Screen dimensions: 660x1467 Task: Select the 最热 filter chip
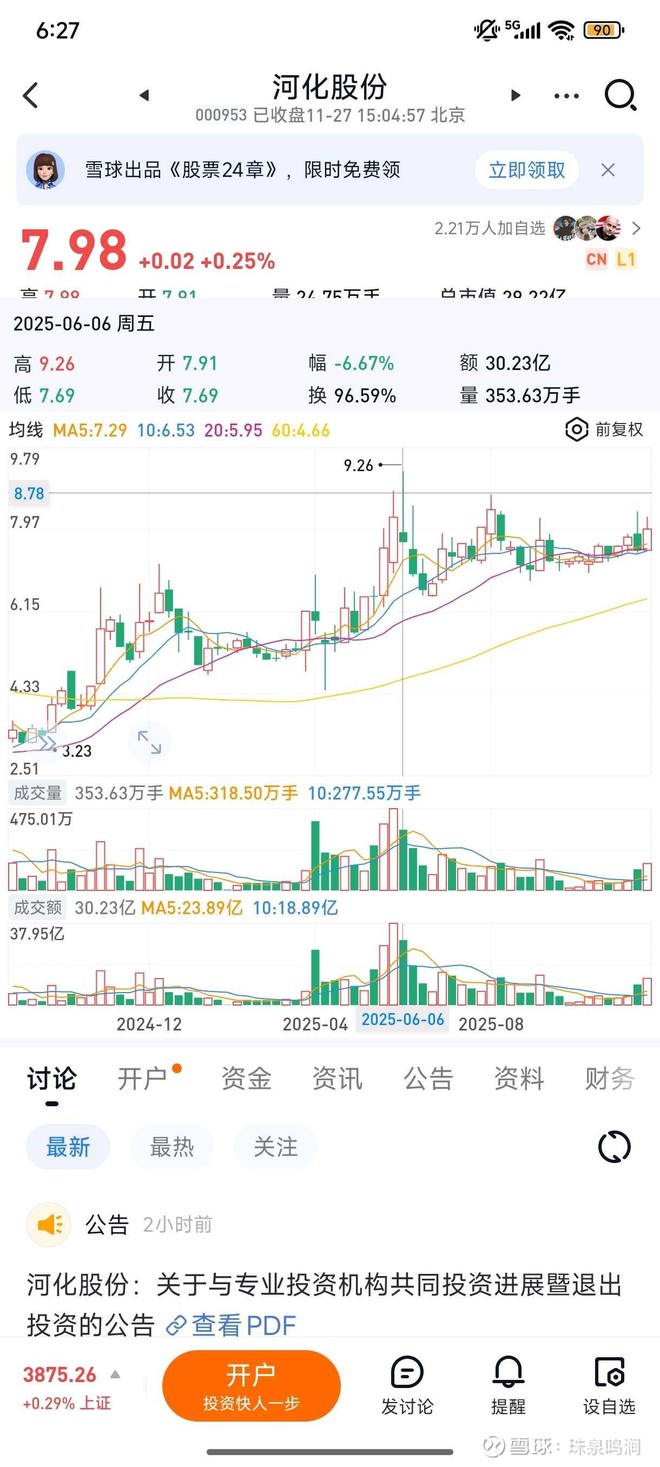(172, 1147)
